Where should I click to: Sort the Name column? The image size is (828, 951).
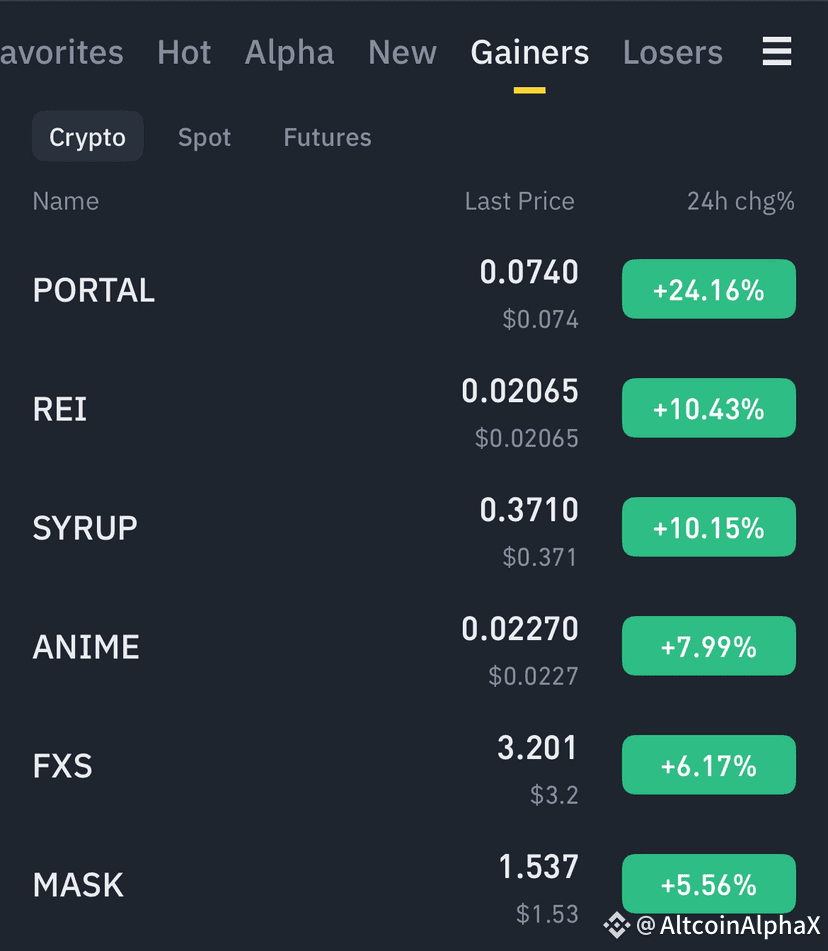65,201
